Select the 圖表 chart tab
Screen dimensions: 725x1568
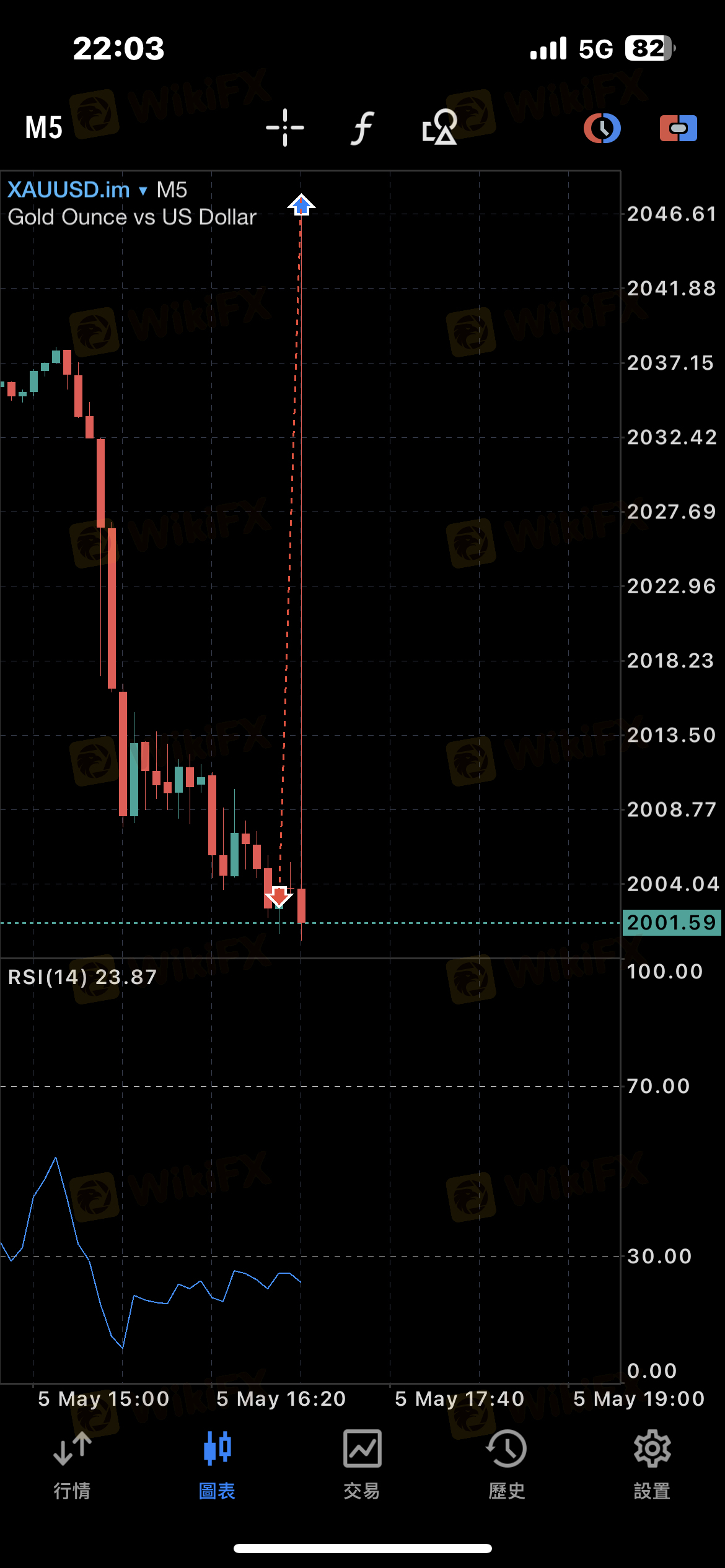point(217,1465)
